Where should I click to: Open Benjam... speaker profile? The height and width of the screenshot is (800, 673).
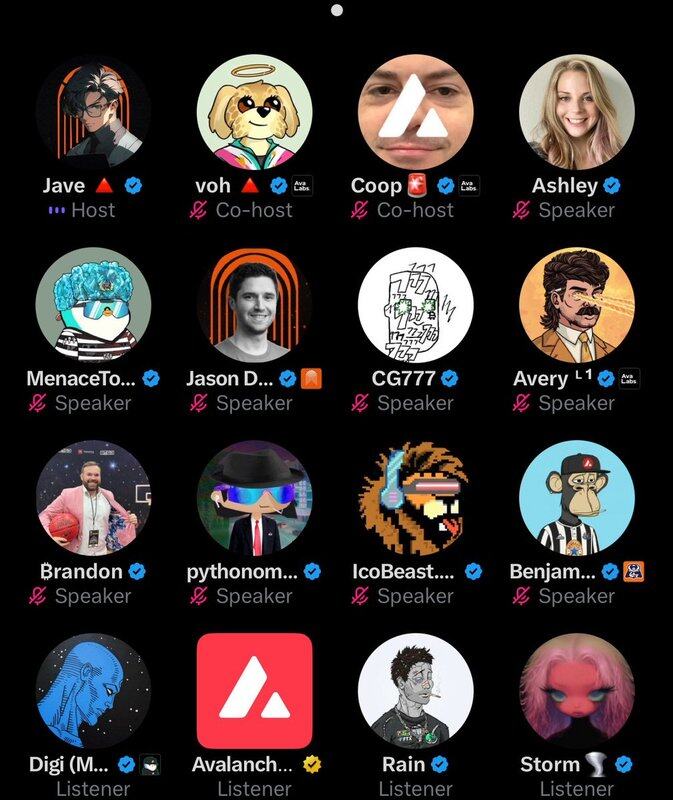click(x=577, y=497)
